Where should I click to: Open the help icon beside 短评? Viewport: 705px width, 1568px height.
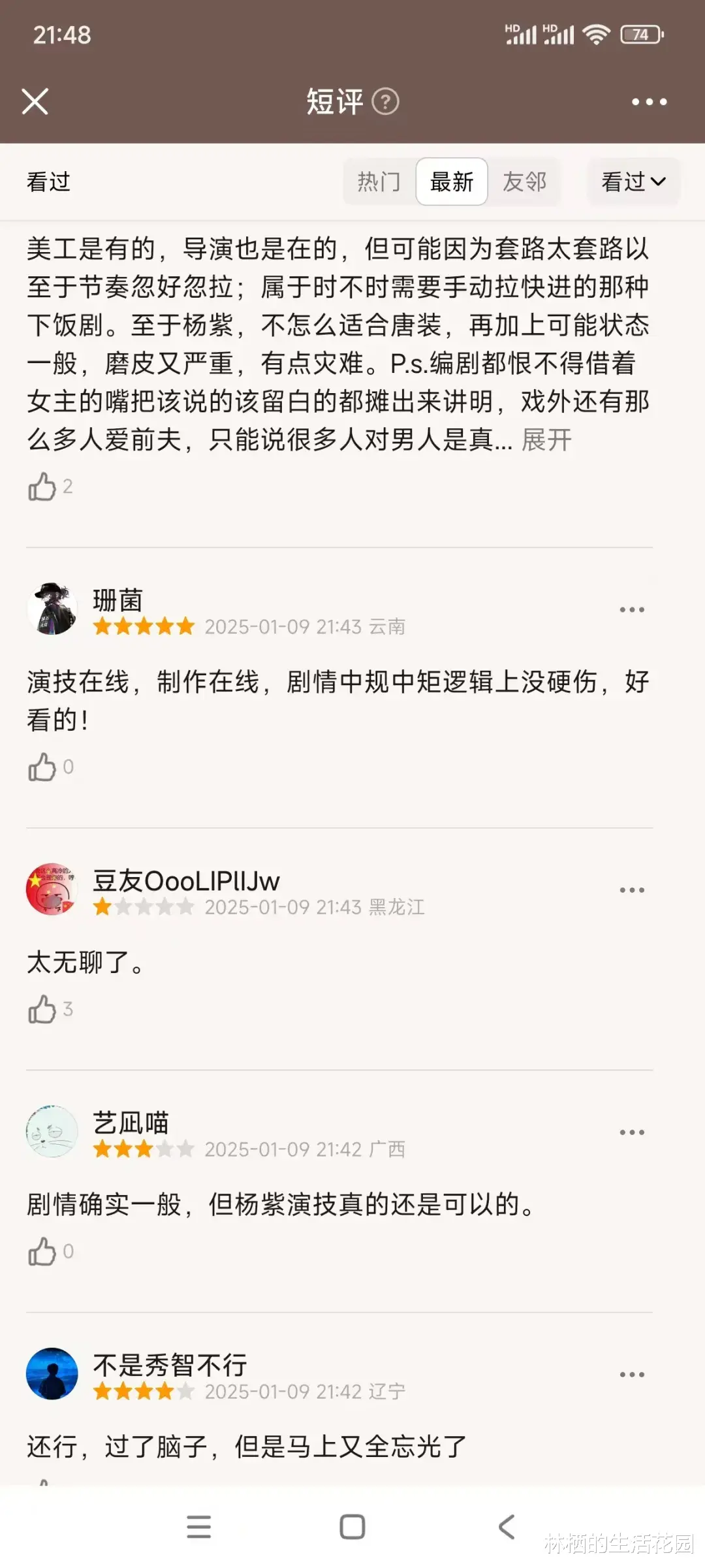pos(385,102)
